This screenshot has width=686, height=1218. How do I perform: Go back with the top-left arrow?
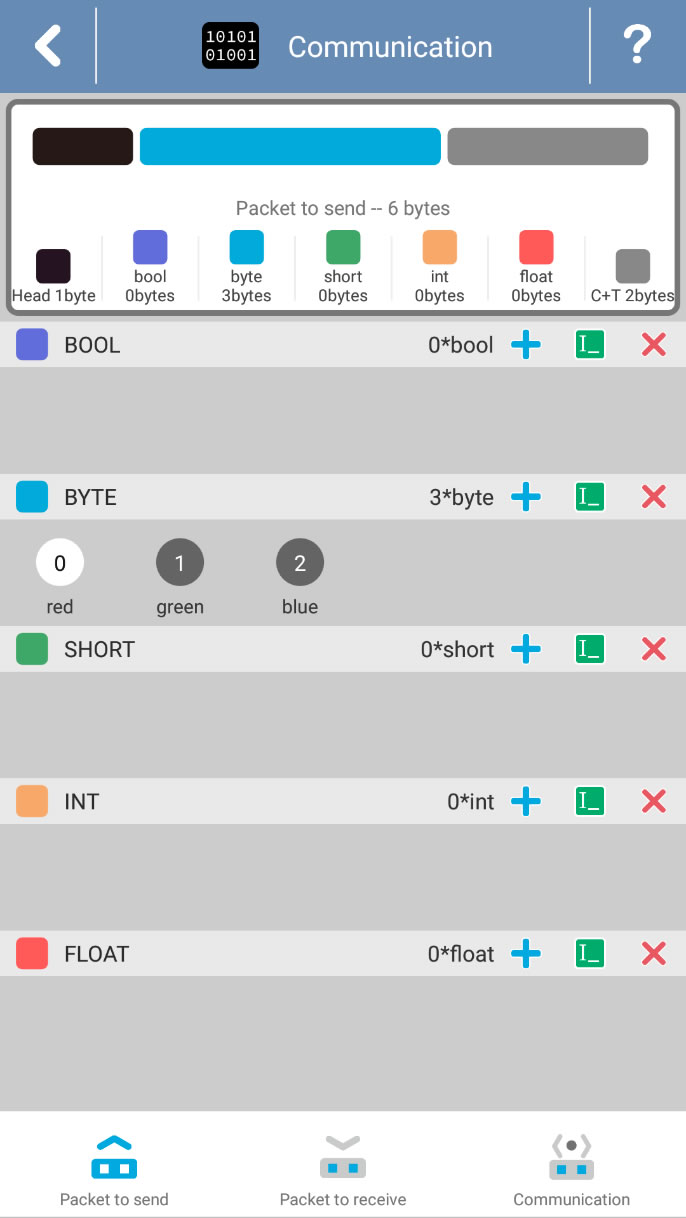(48, 46)
